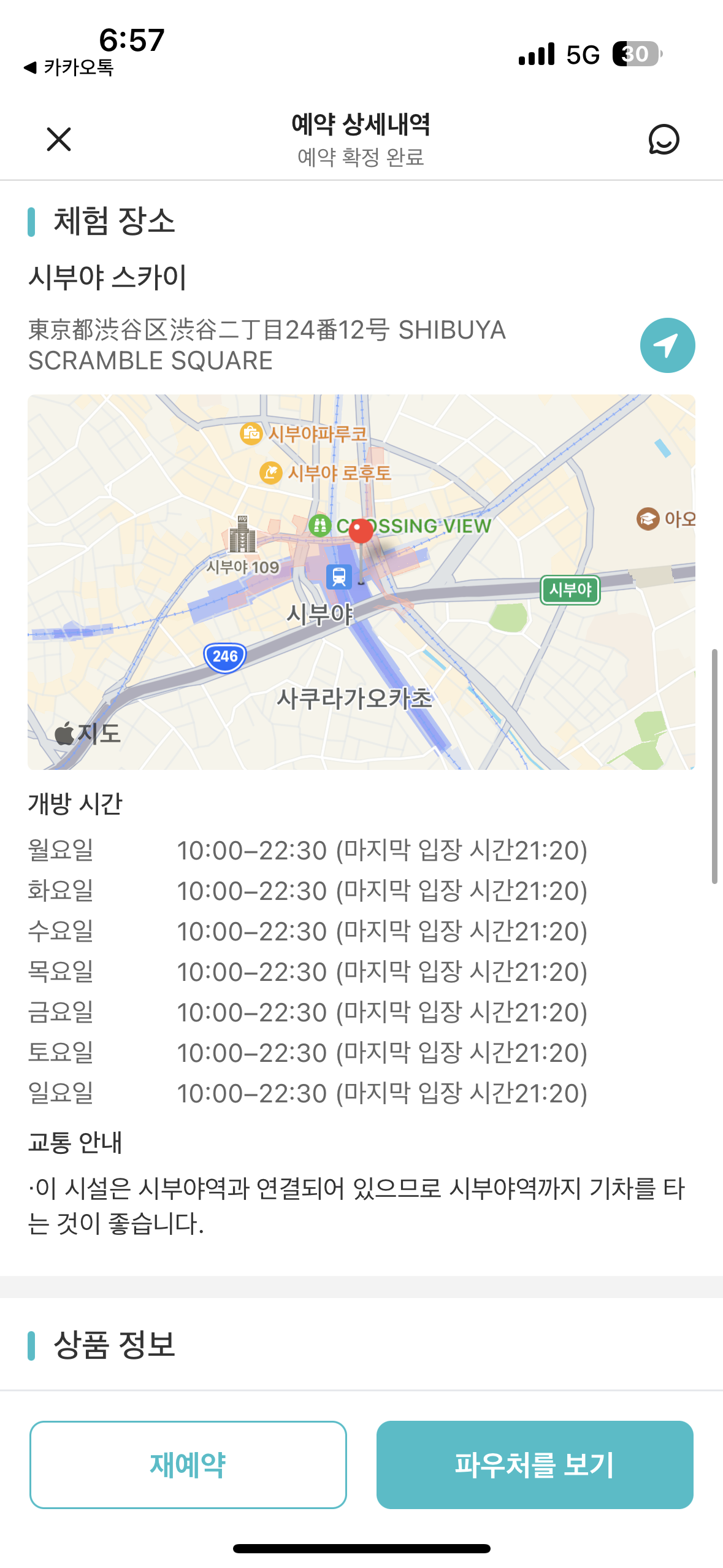Tap the 재예약 button

tap(188, 1464)
